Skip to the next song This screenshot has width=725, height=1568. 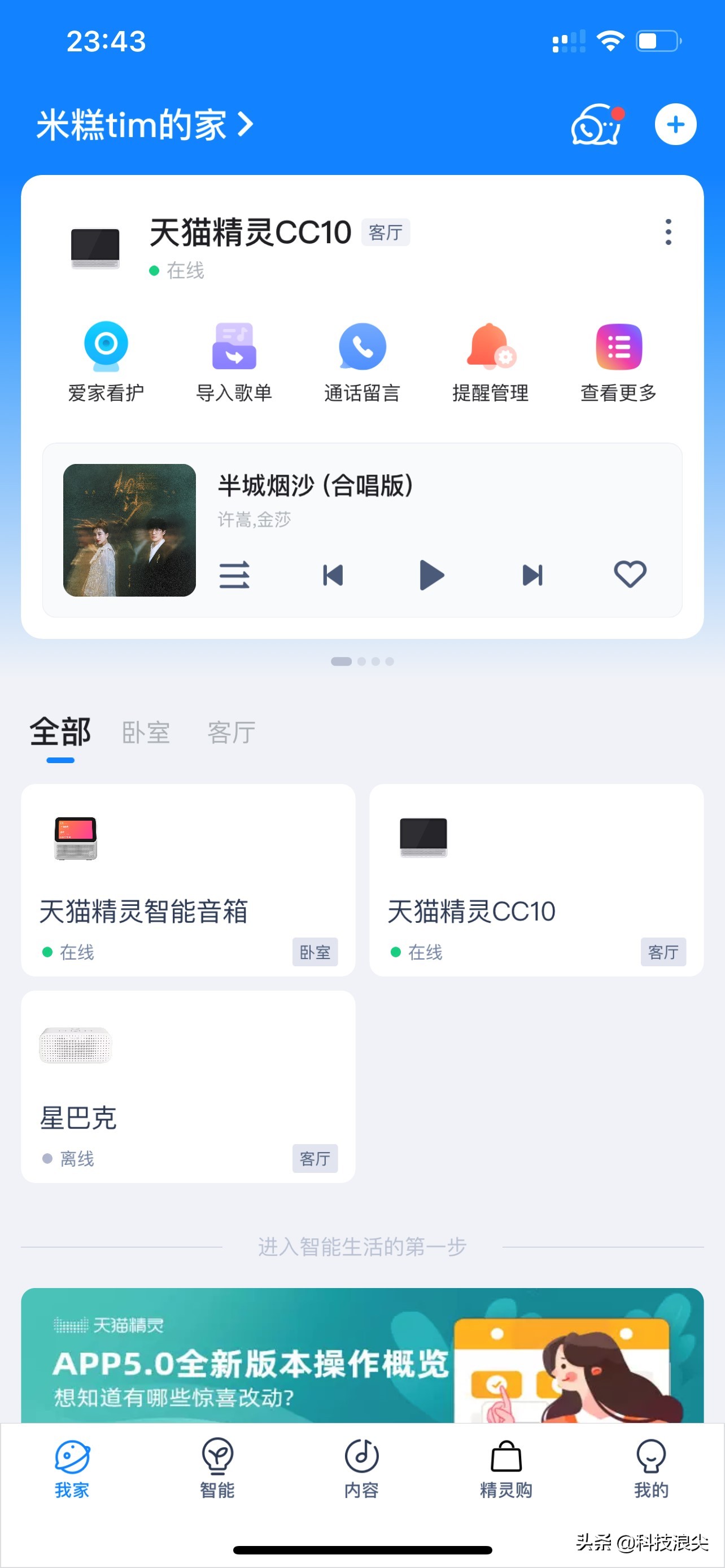click(x=531, y=574)
